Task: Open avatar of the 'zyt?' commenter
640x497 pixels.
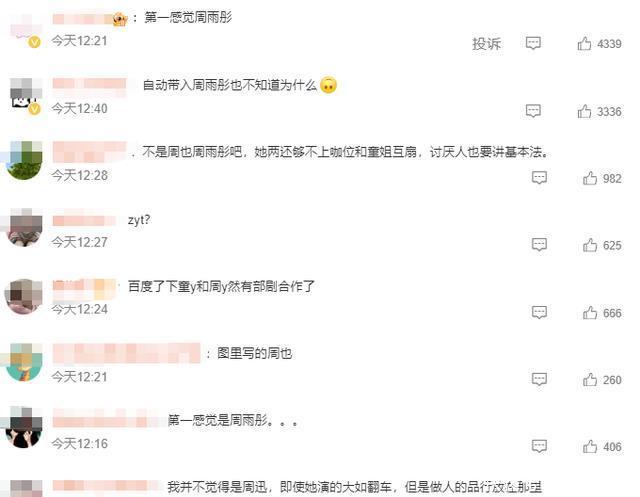Action: 24,229
